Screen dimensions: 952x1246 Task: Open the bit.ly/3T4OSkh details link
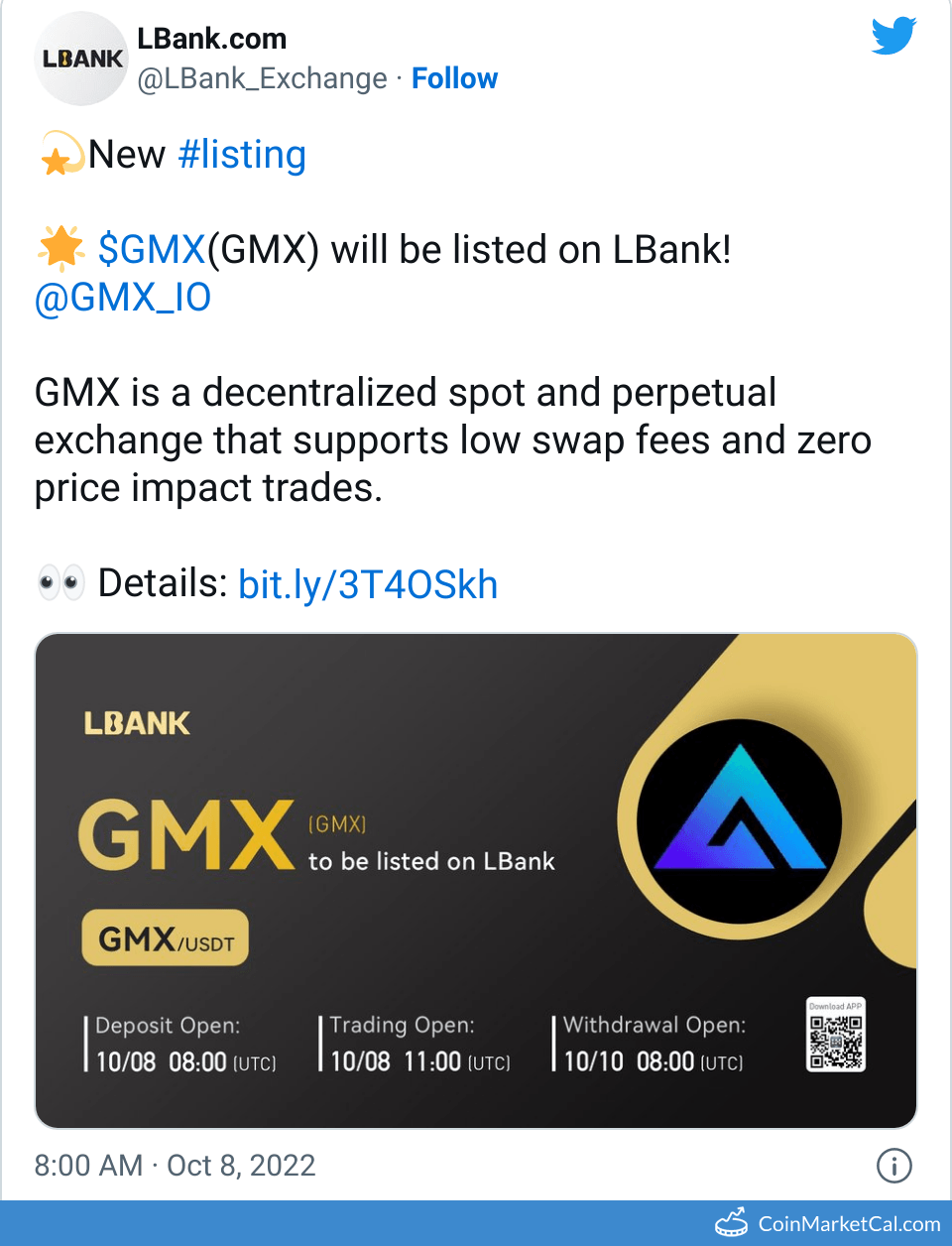[368, 584]
